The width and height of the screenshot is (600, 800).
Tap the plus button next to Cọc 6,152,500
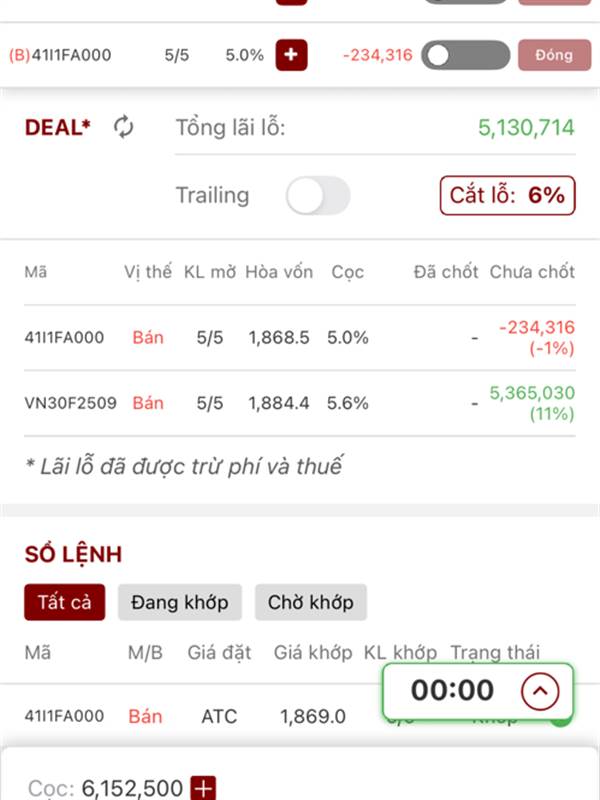[203, 788]
